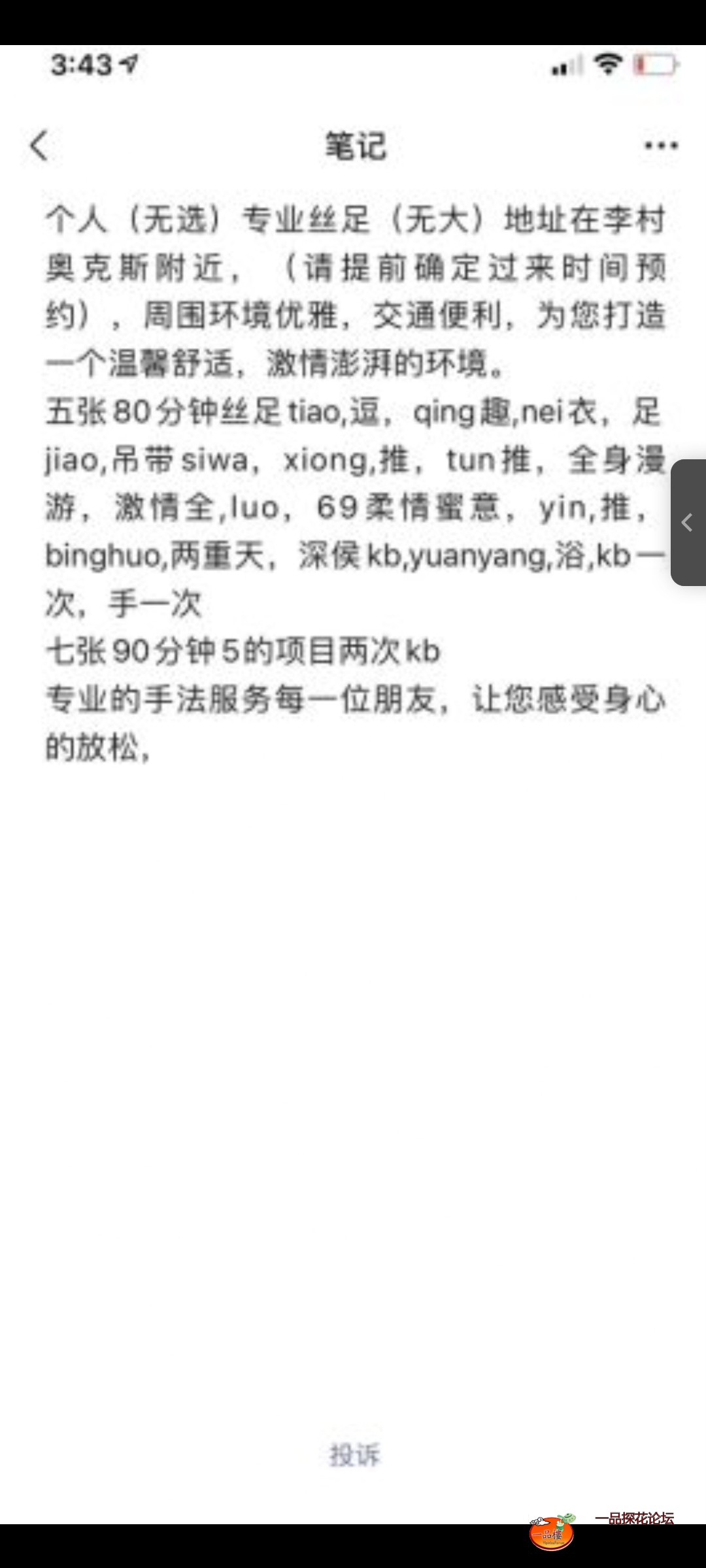Tap the collapsed side handle chevron on the right edge
706x1568 pixels.
[x=688, y=523]
